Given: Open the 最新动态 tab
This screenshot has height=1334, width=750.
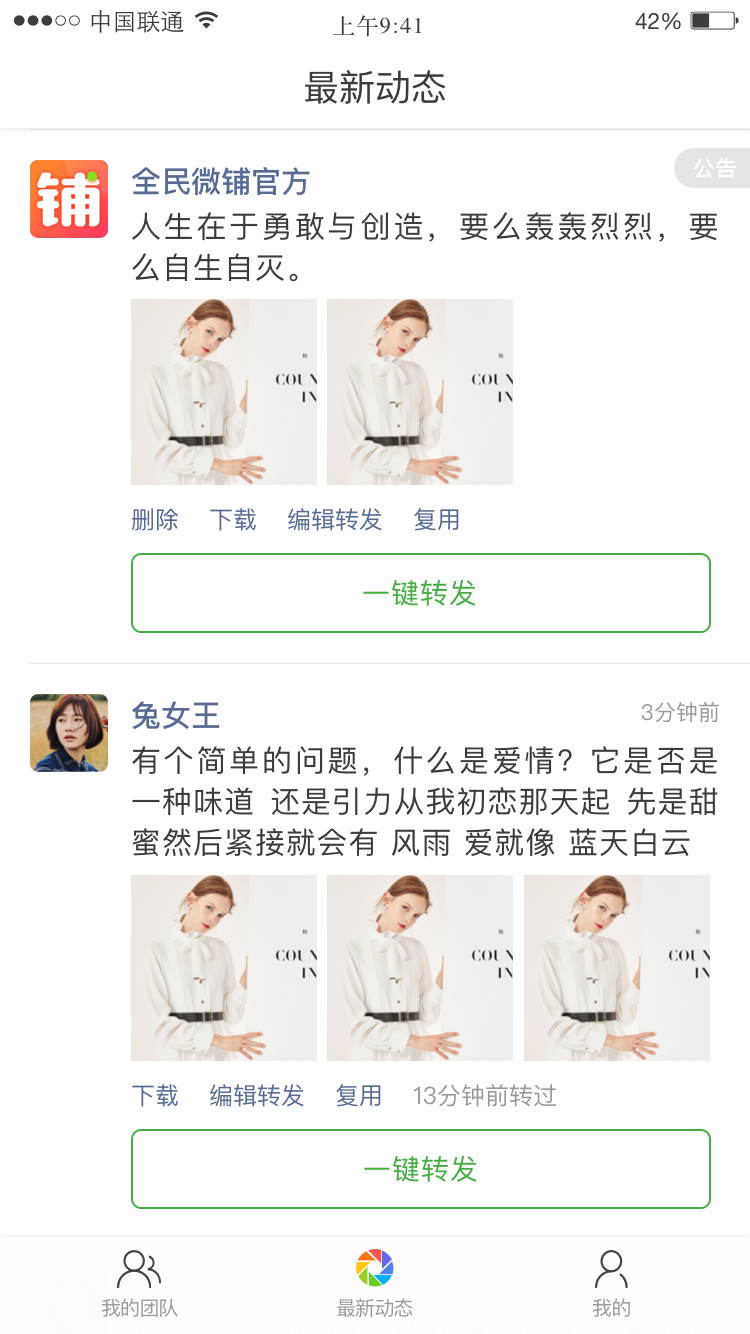Looking at the screenshot, I should 374,1283.
